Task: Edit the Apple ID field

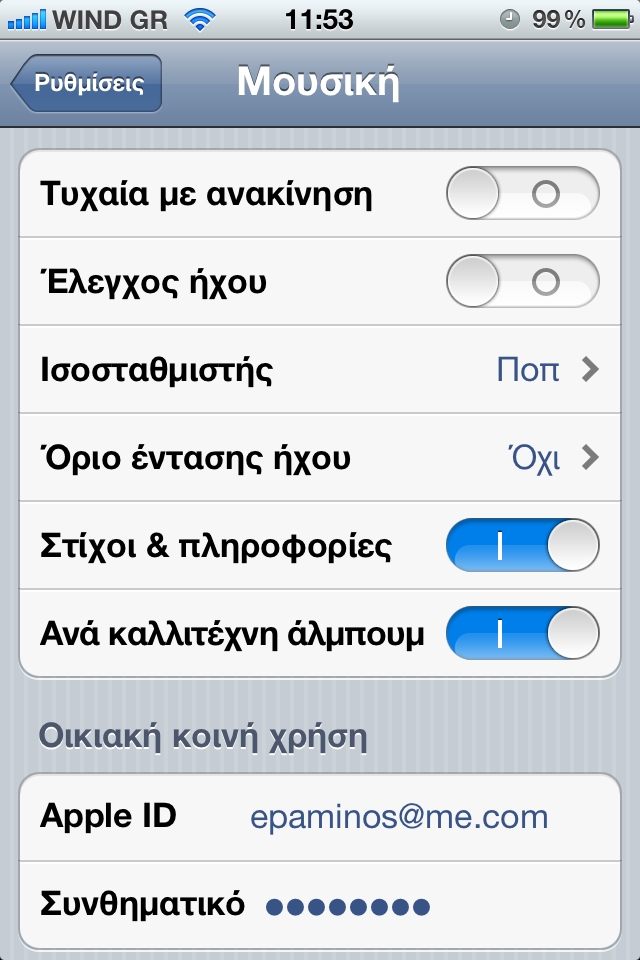Action: click(400, 817)
